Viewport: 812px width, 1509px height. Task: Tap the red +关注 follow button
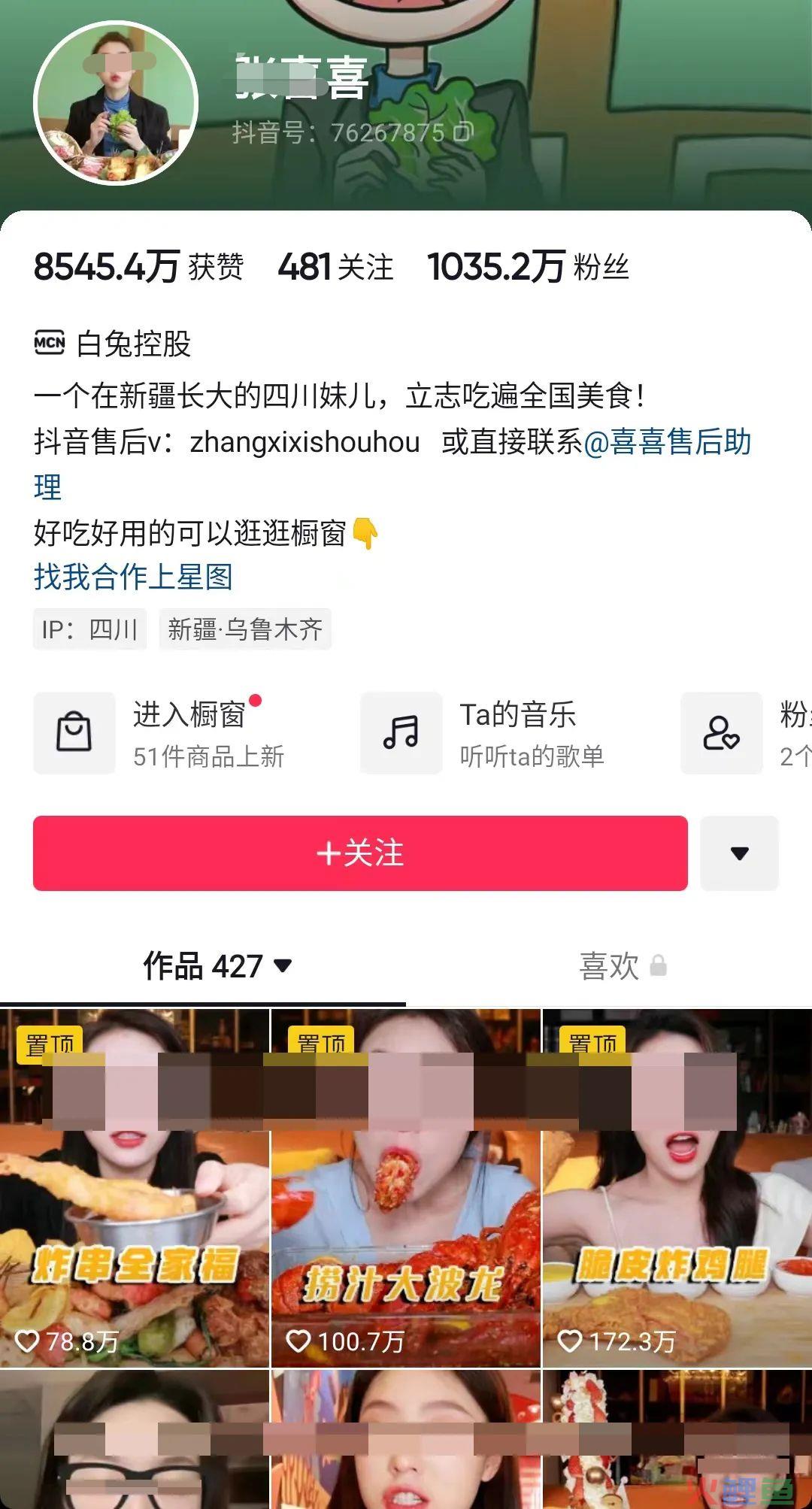tap(360, 853)
